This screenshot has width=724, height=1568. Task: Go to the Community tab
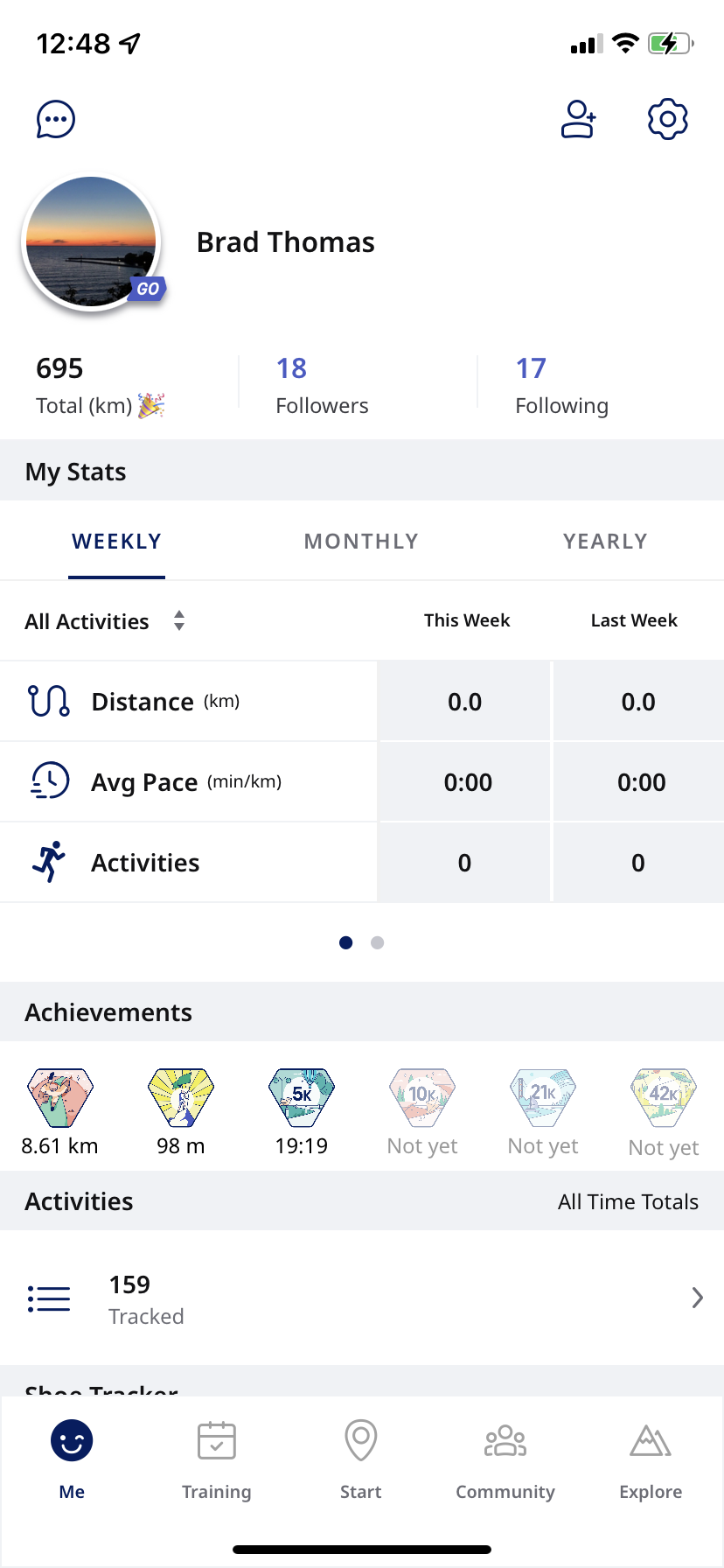click(505, 1459)
